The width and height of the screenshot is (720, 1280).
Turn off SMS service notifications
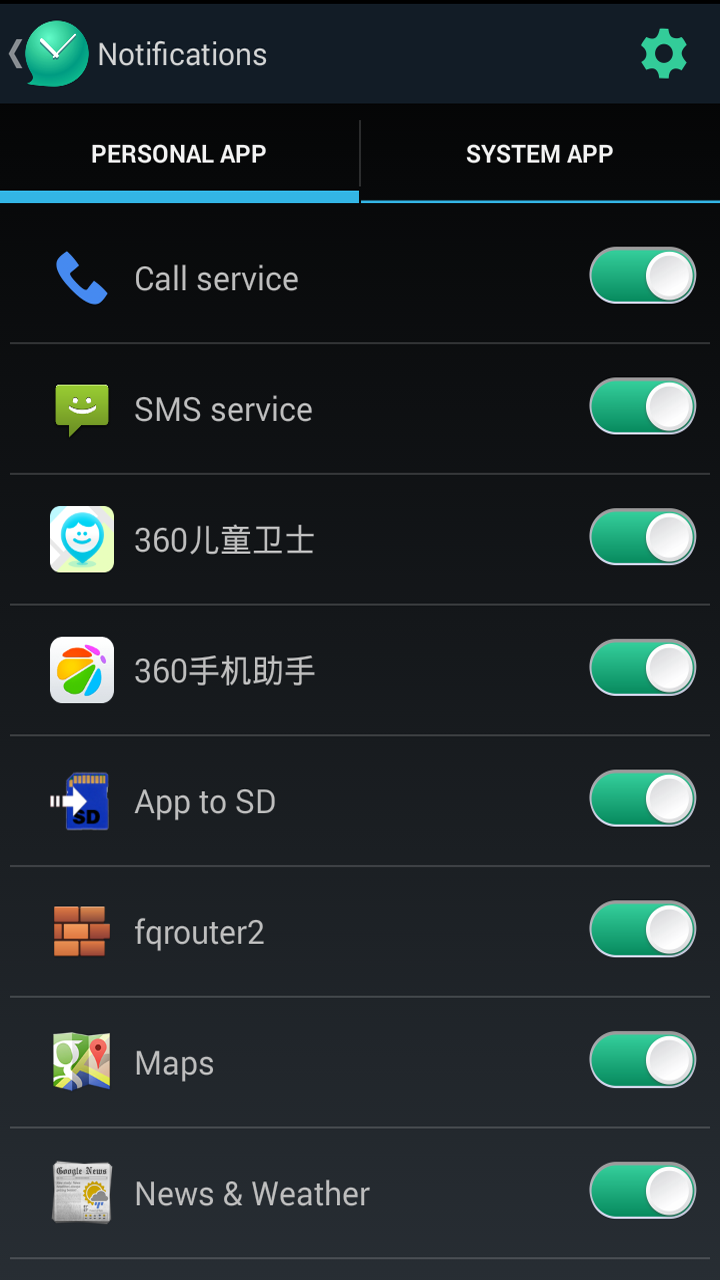click(642, 407)
